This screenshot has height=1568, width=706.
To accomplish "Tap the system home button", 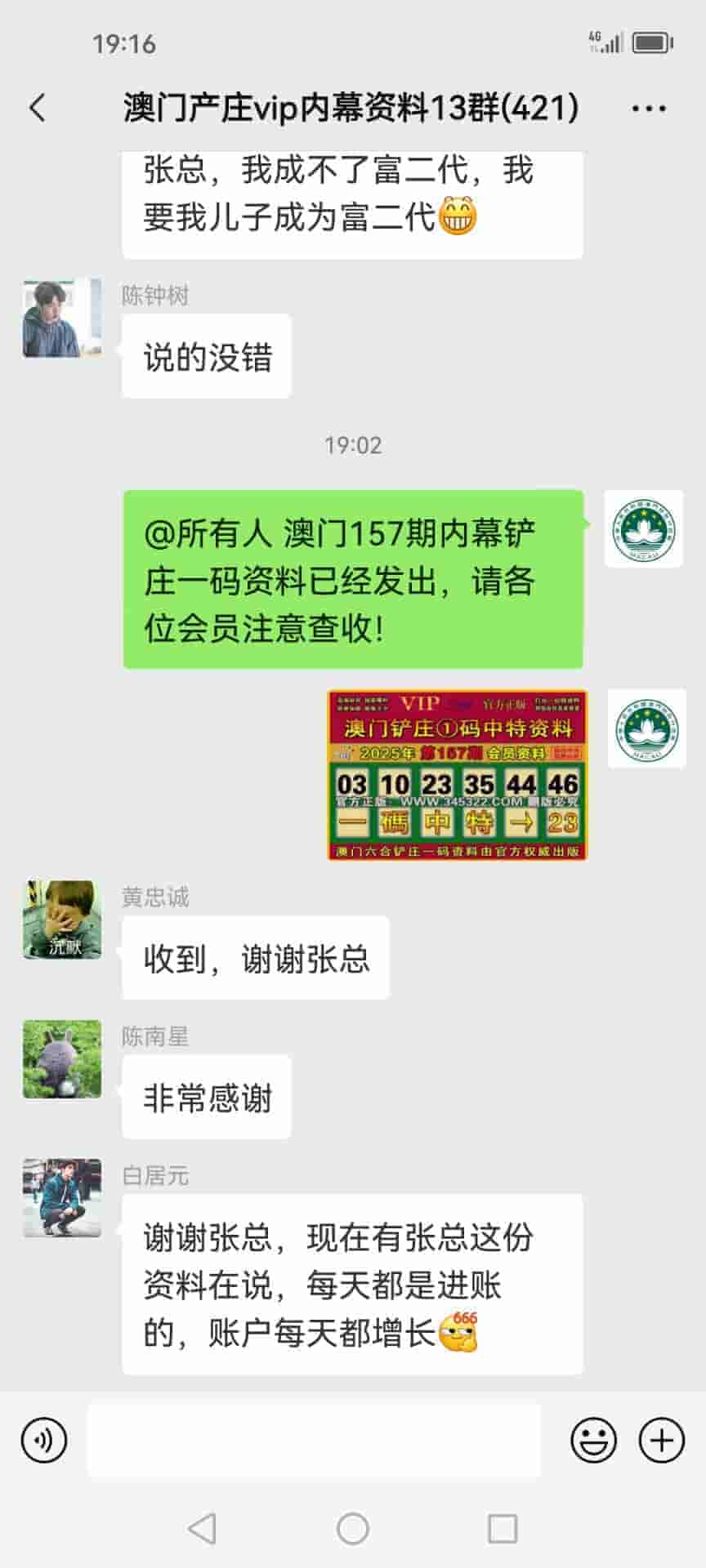I will coord(353,1529).
